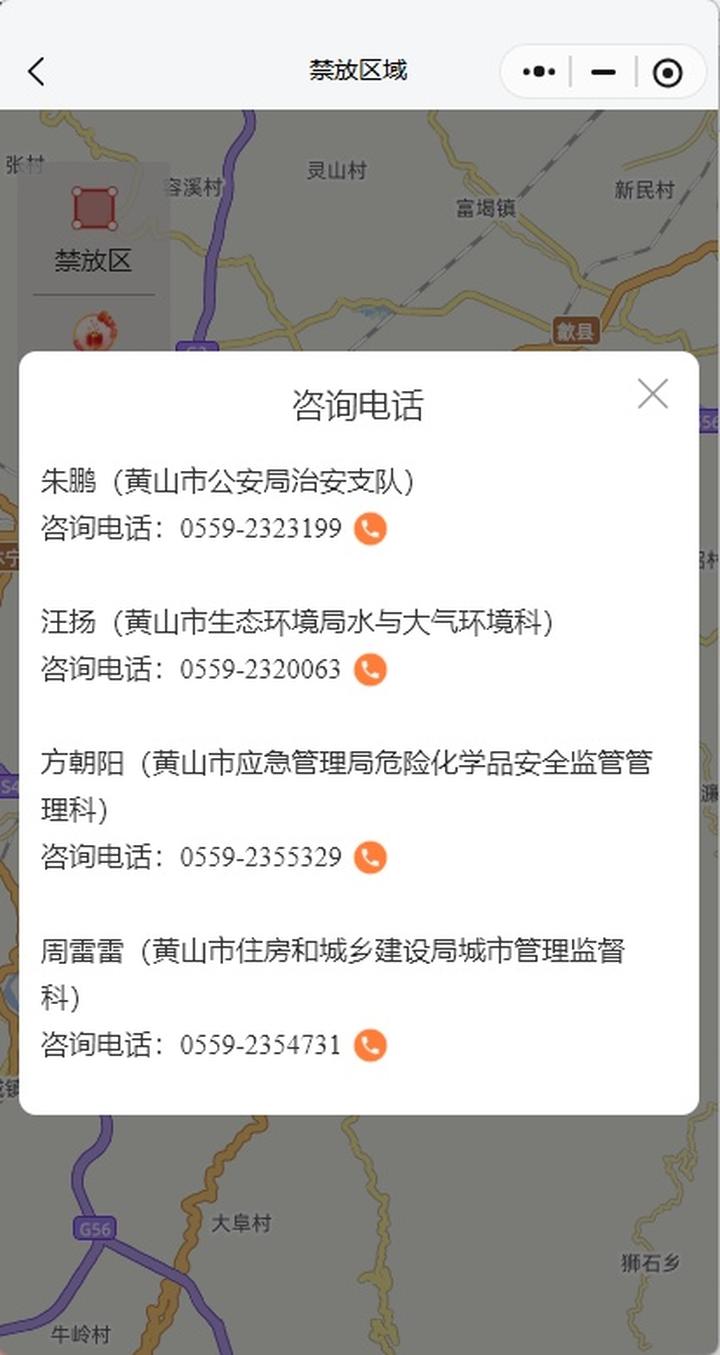Exit the mini program via the circle button

pos(667,72)
